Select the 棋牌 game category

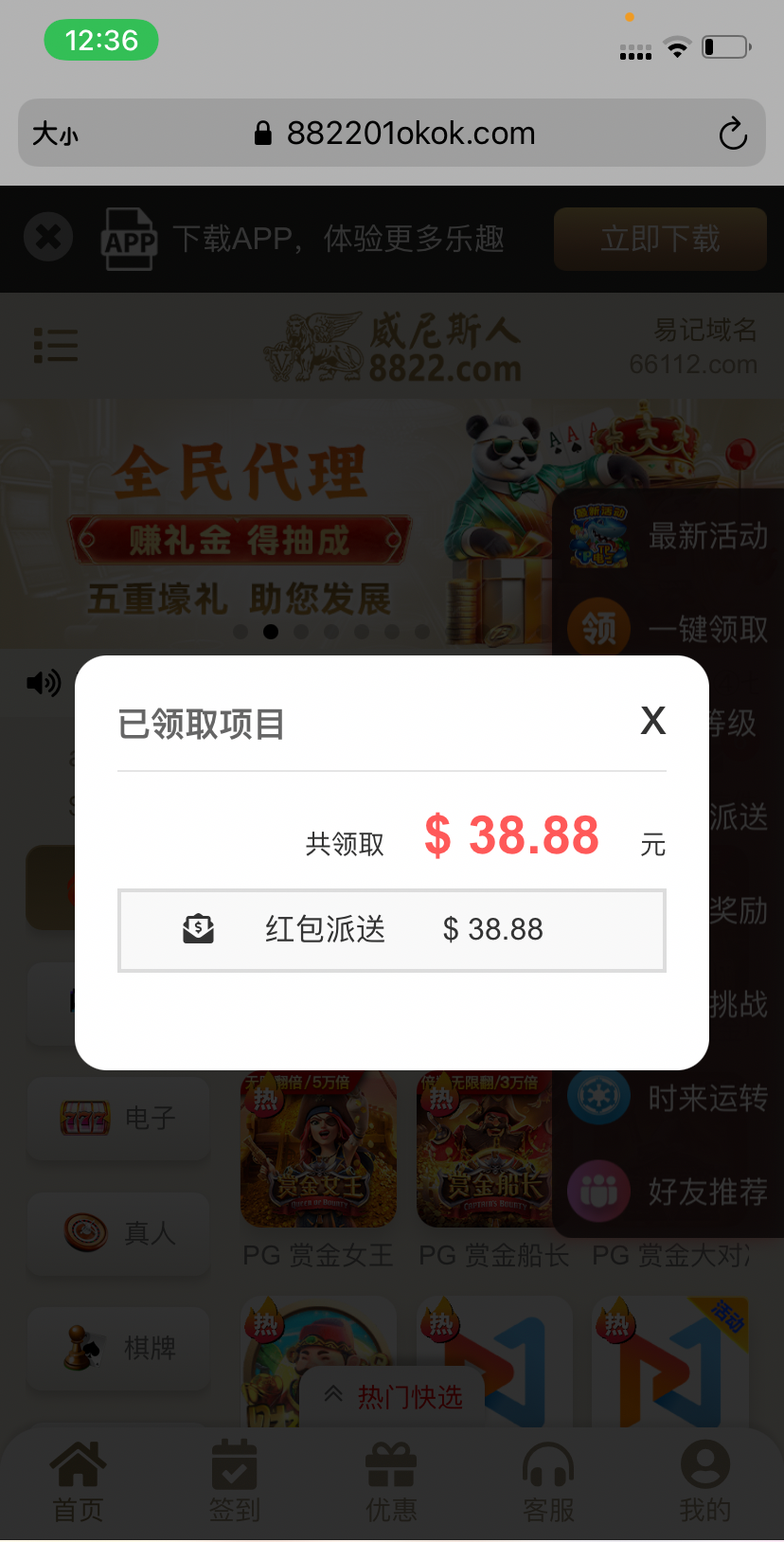118,1348
